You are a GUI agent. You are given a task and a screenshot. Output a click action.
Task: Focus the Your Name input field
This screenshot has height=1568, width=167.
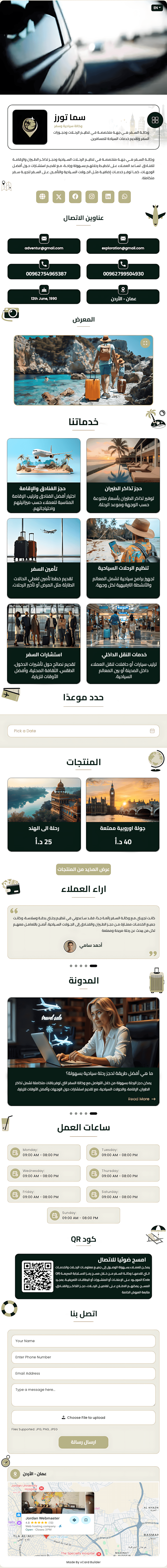coord(83,1340)
